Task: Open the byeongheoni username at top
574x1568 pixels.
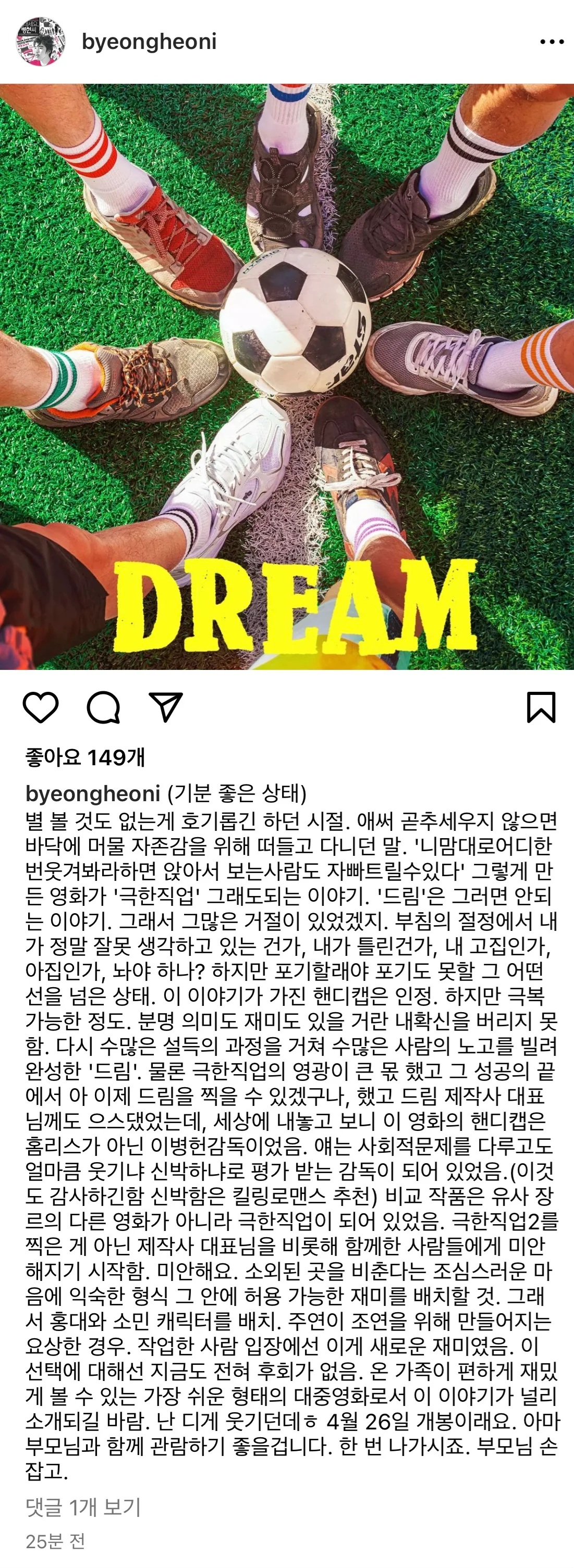Action: 149,41
